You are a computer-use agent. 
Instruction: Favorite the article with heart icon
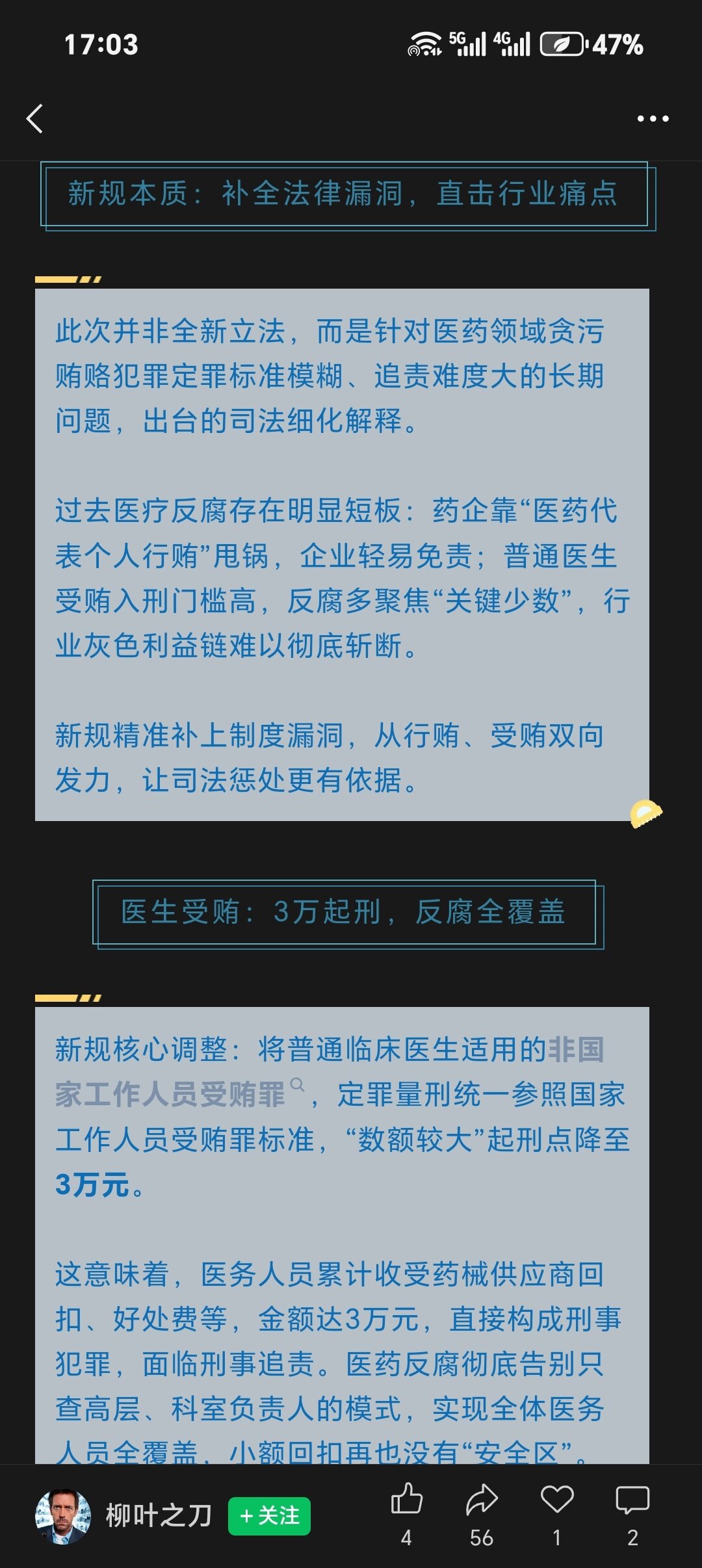(x=557, y=1500)
